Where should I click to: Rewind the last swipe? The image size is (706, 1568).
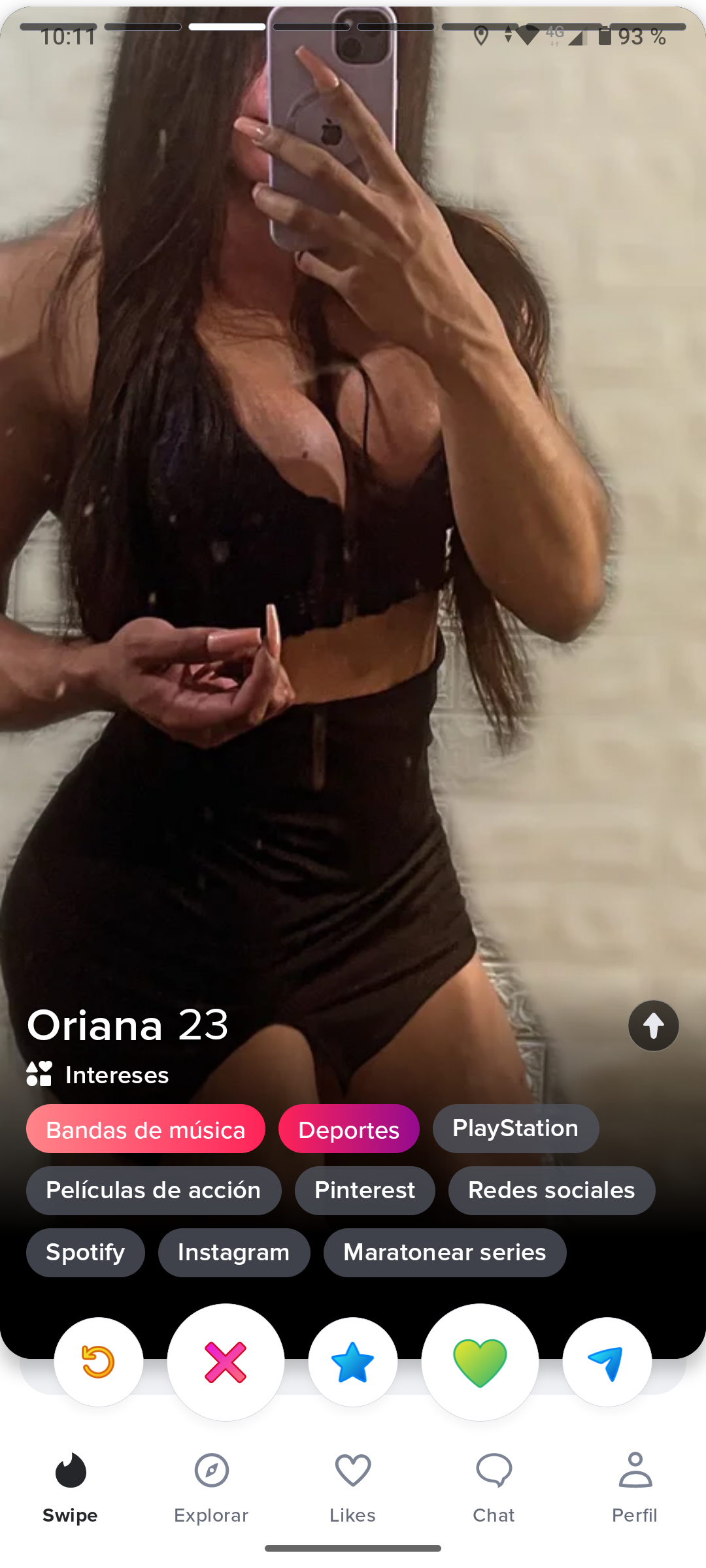98,1362
